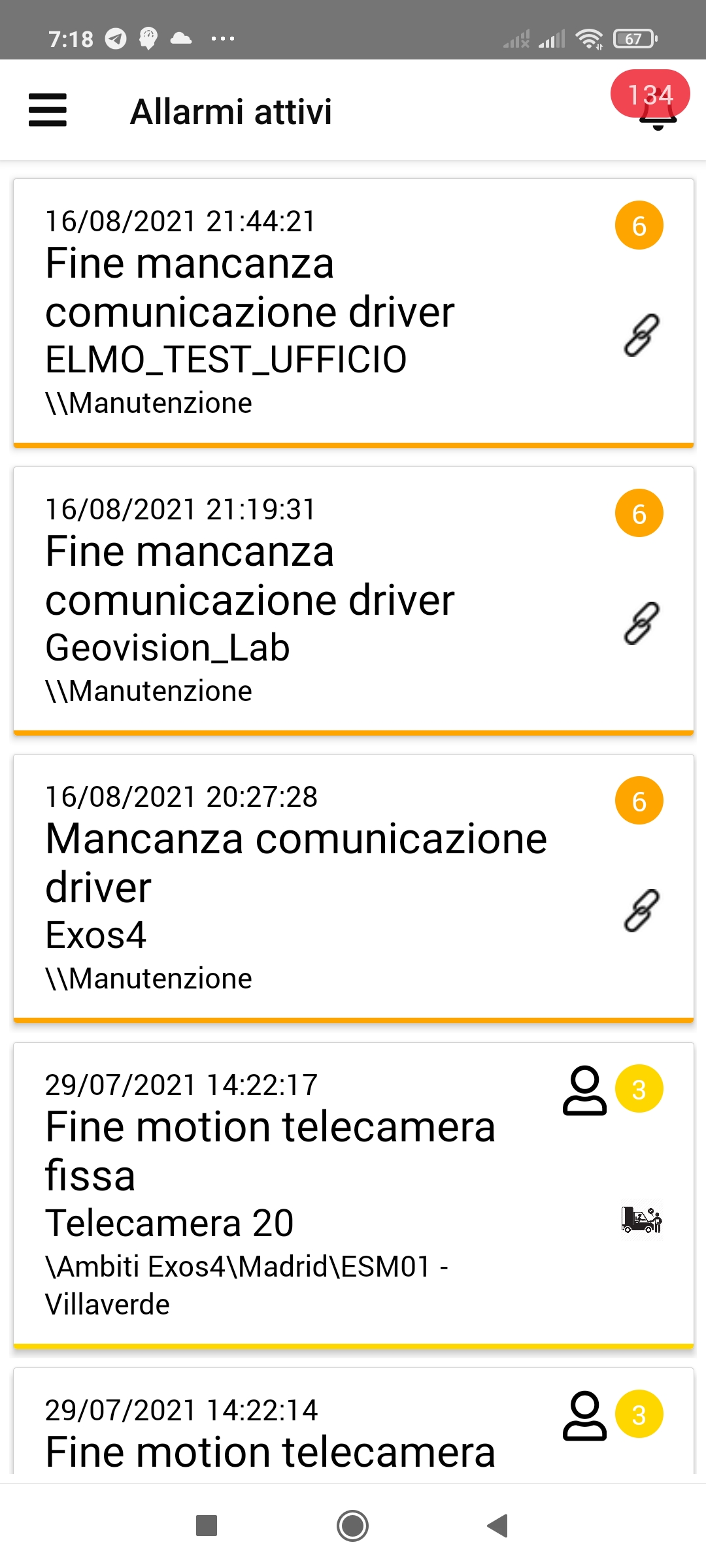Open the alarm dated 29/07/2021 14:22:14
The width and height of the screenshot is (706, 1568).
coord(353,1422)
